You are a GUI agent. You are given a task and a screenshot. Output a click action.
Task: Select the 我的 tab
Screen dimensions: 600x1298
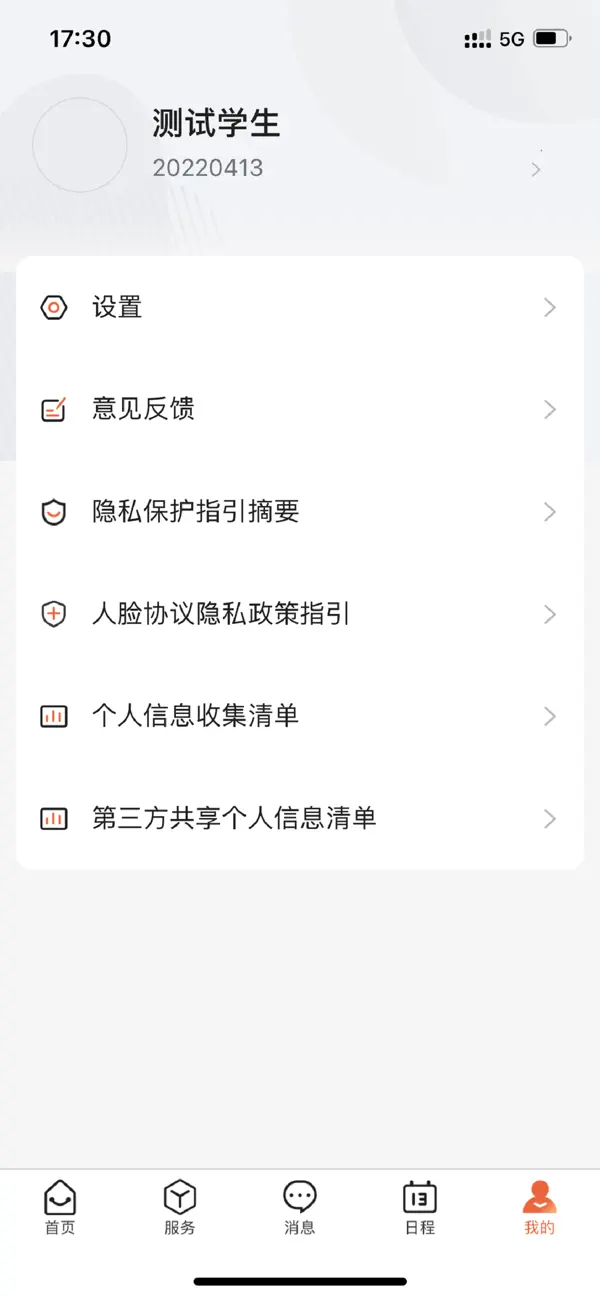[x=539, y=1207]
